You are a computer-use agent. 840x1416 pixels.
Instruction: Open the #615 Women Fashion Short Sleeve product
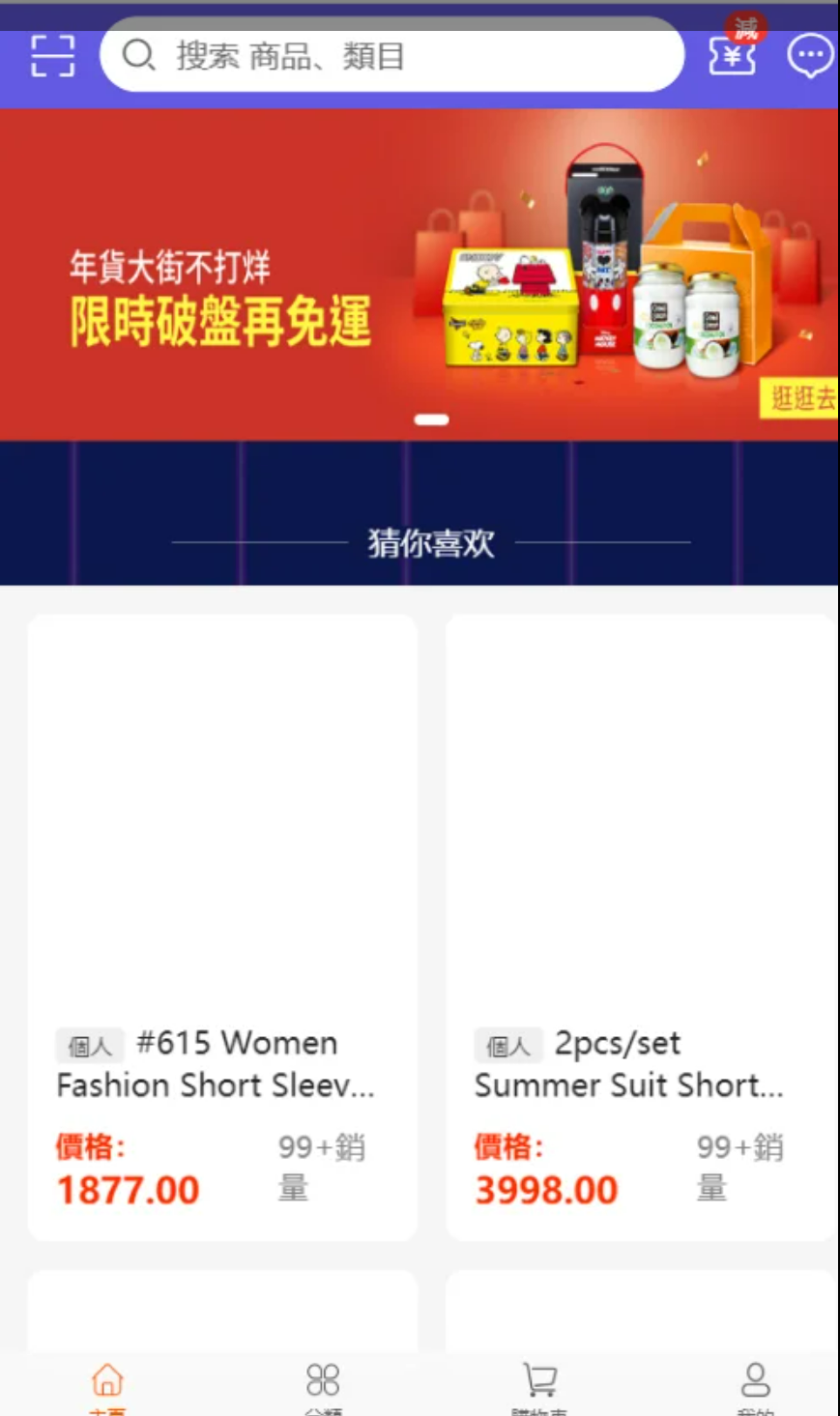point(222,926)
